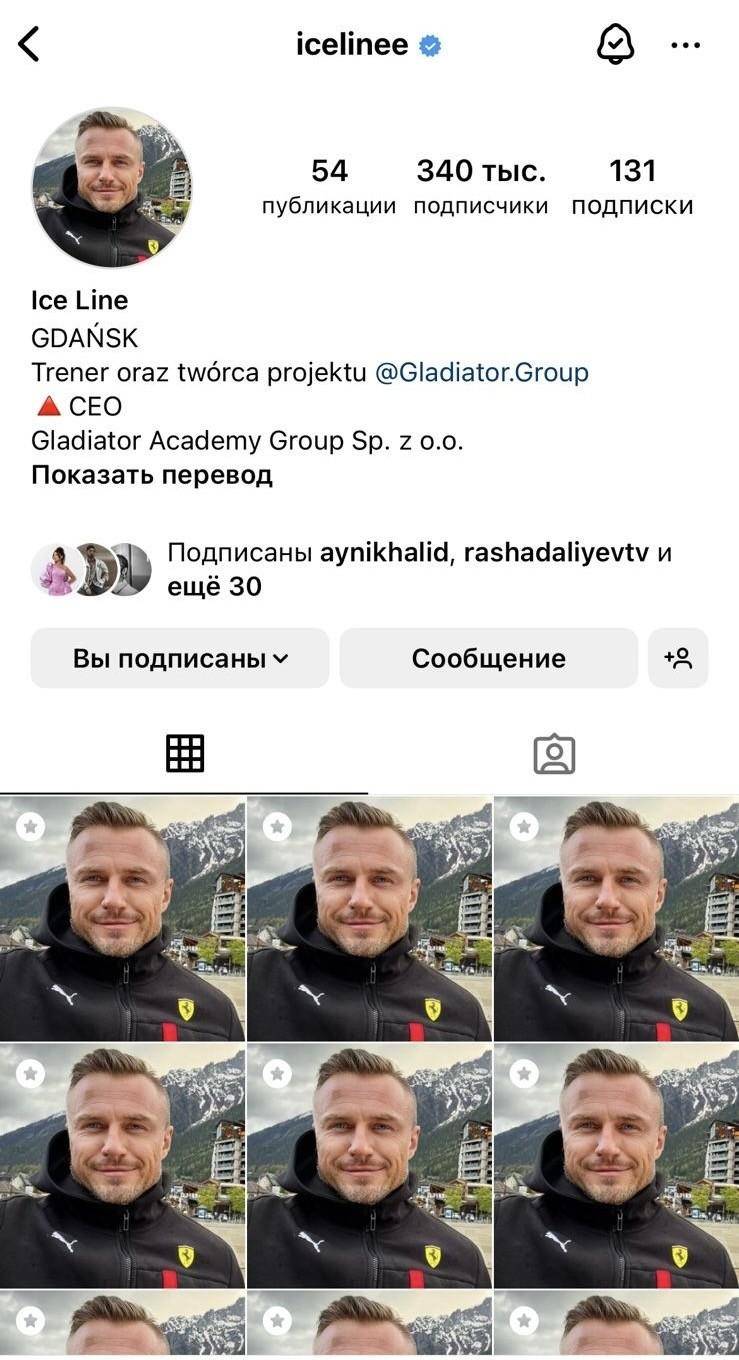Tap the Сообщение button
This screenshot has height=1360, width=739.
tap(488, 658)
